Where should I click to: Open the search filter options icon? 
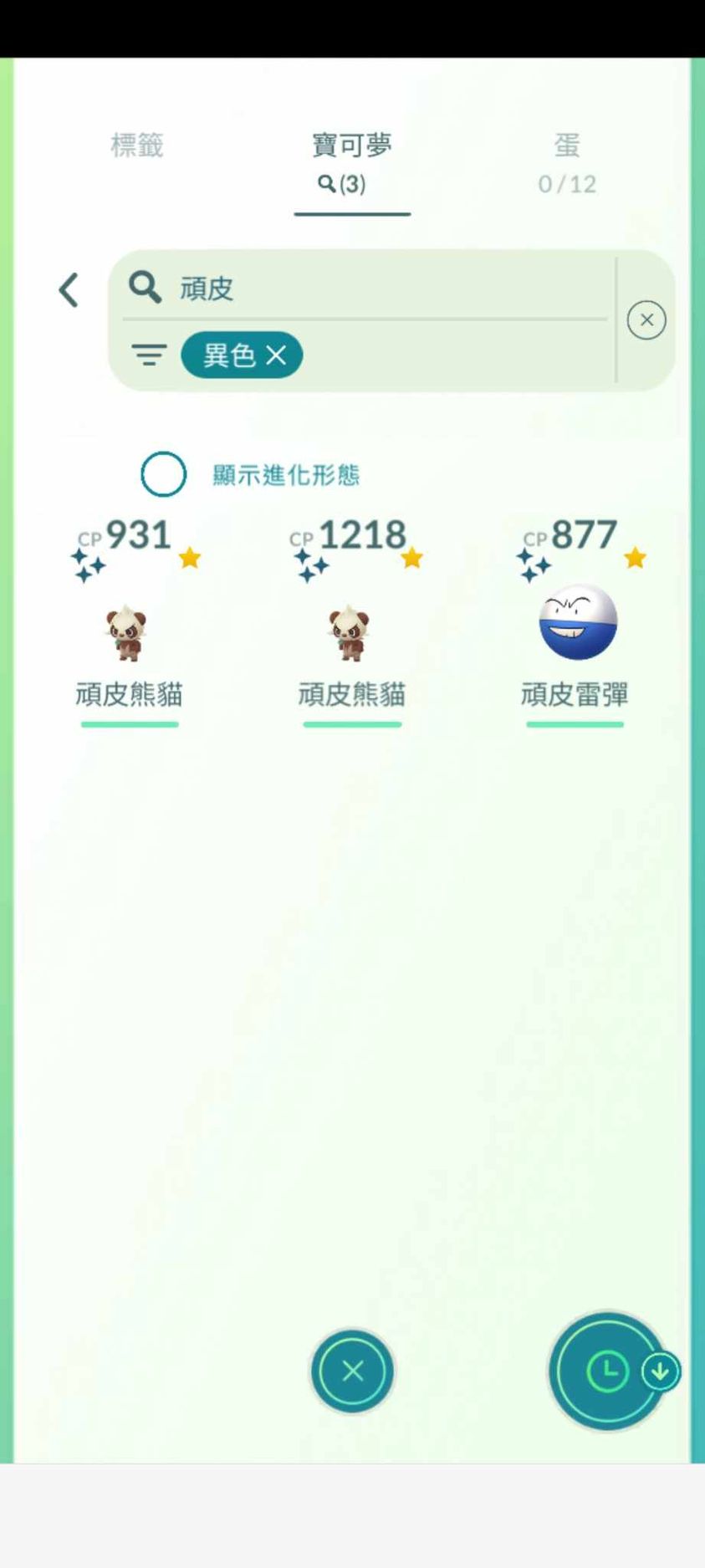click(x=149, y=355)
